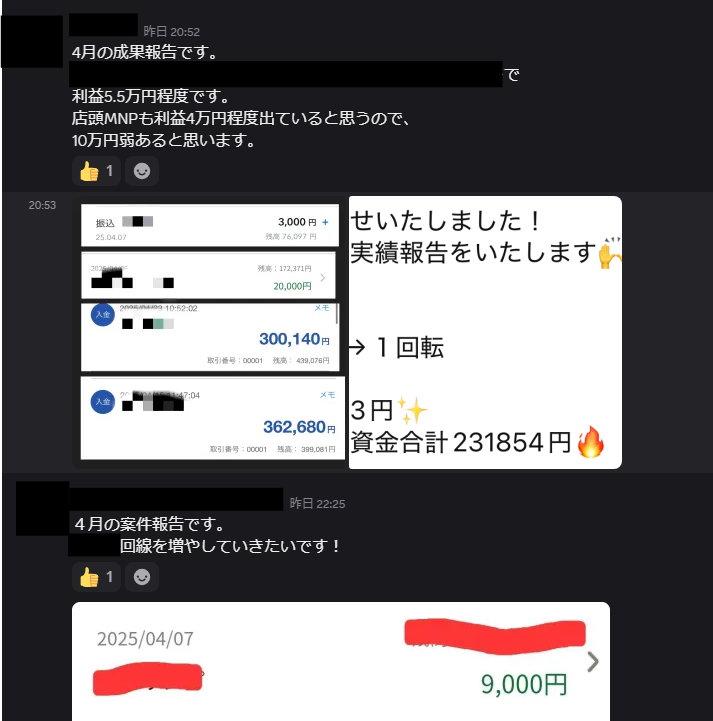The width and height of the screenshot is (713, 721).
Task: Open the 2025/04/07 9,000円 image attachment
Action: click(x=341, y=661)
